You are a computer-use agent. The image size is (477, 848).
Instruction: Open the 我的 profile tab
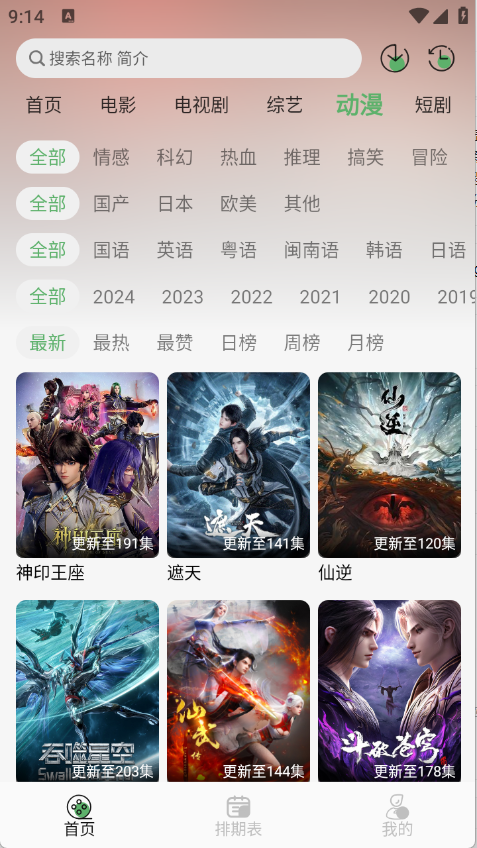tap(398, 816)
